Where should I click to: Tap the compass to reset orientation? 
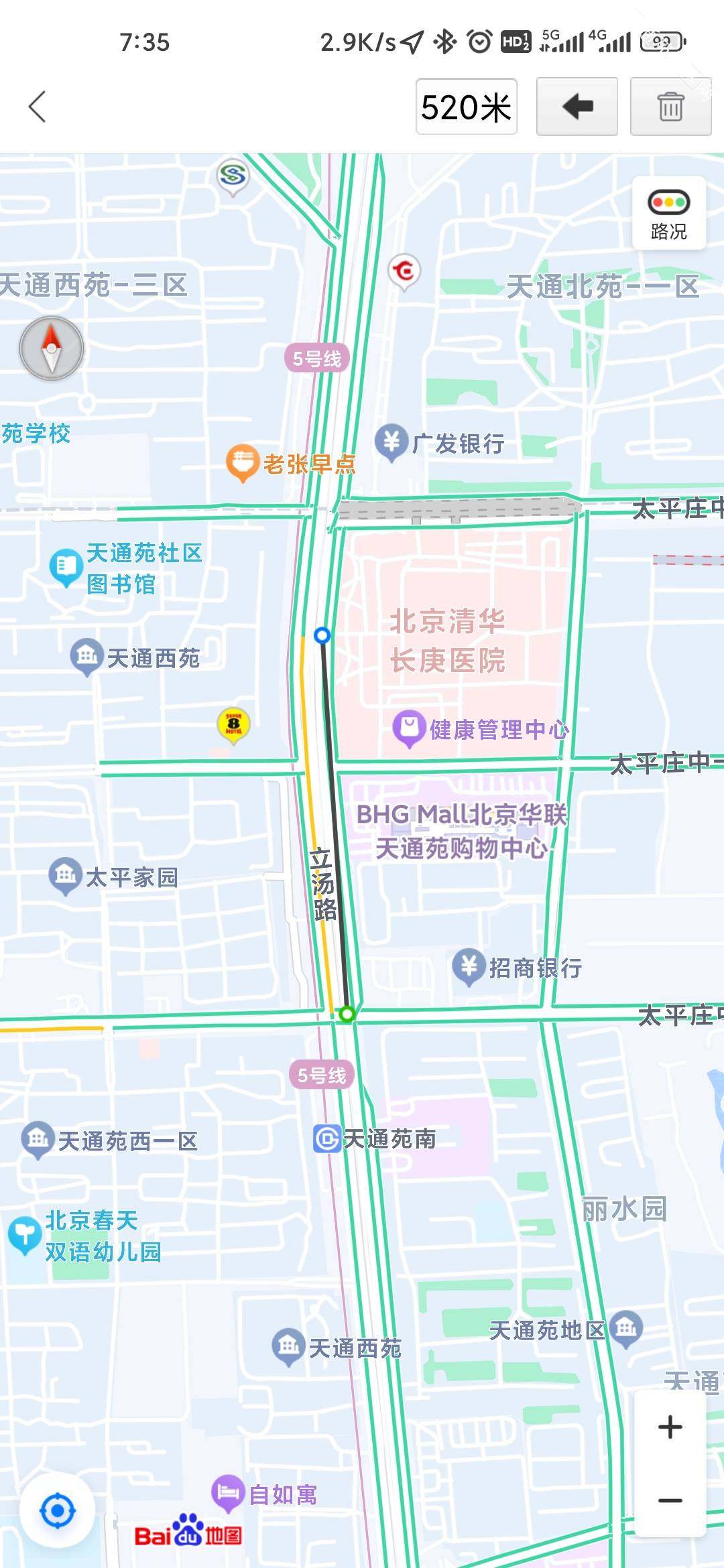pos(52,348)
